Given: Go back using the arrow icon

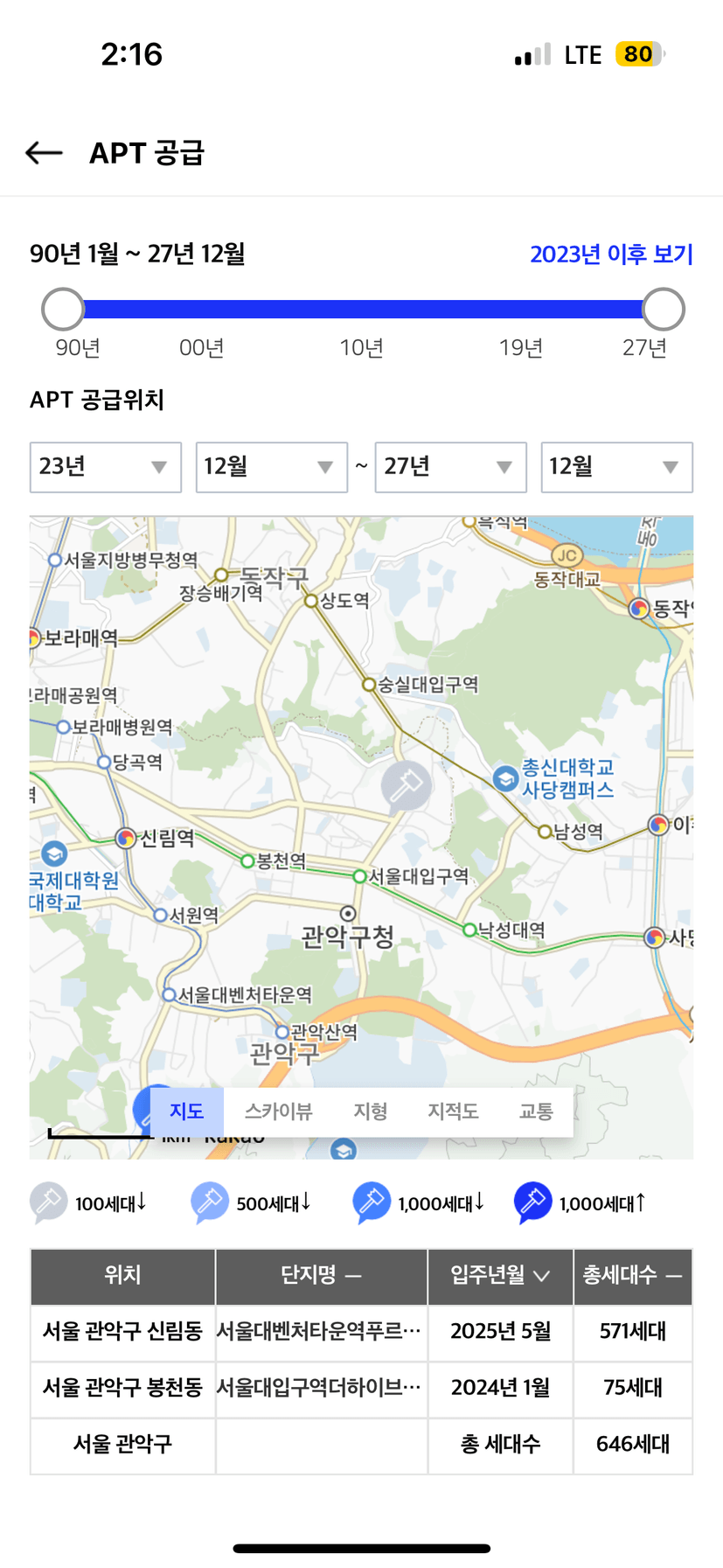Looking at the screenshot, I should [44, 153].
